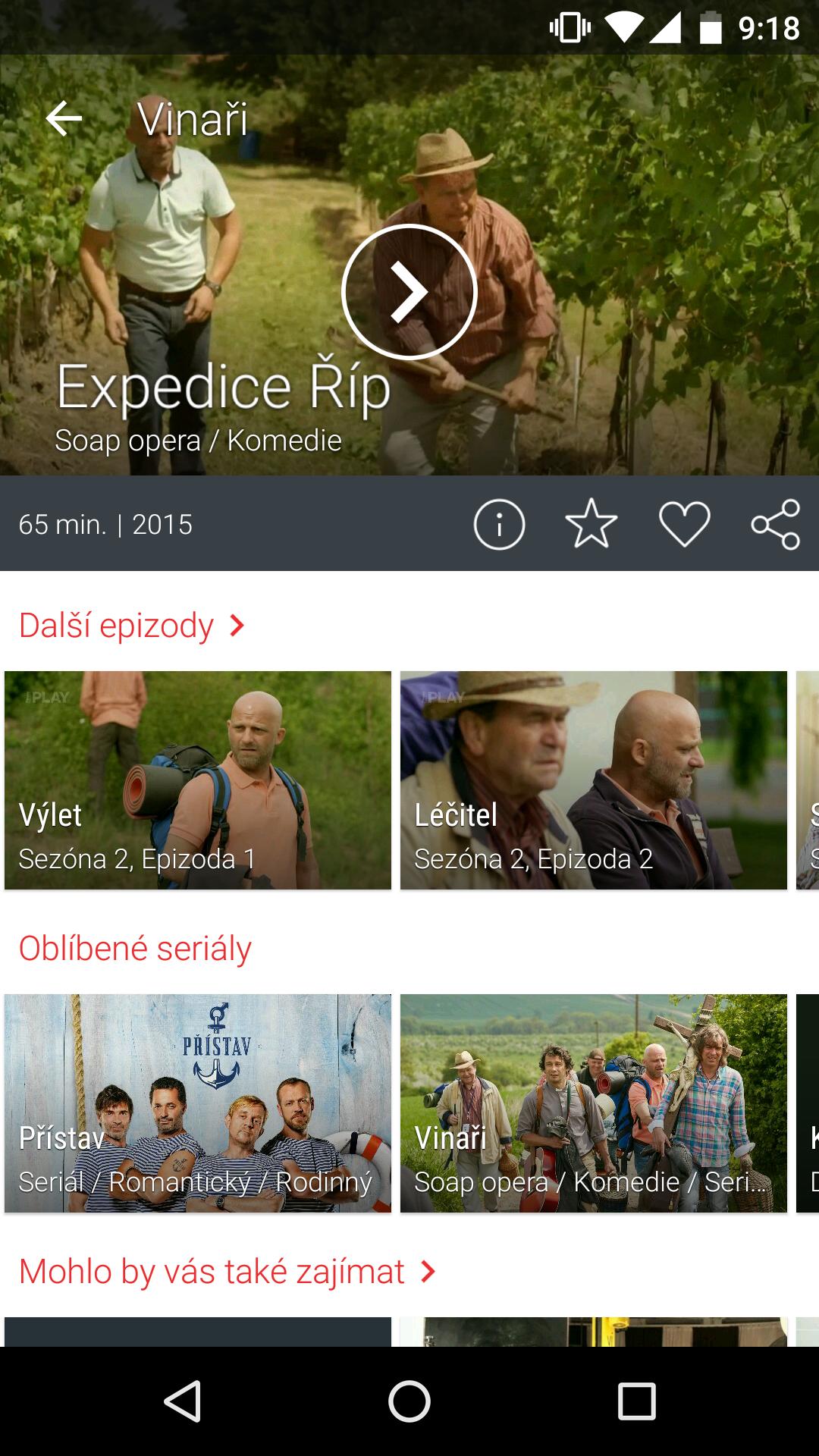Image resolution: width=819 pixels, height=1456 pixels.
Task: Add the episode to favorites with the heart
Action: pyautogui.click(x=684, y=524)
